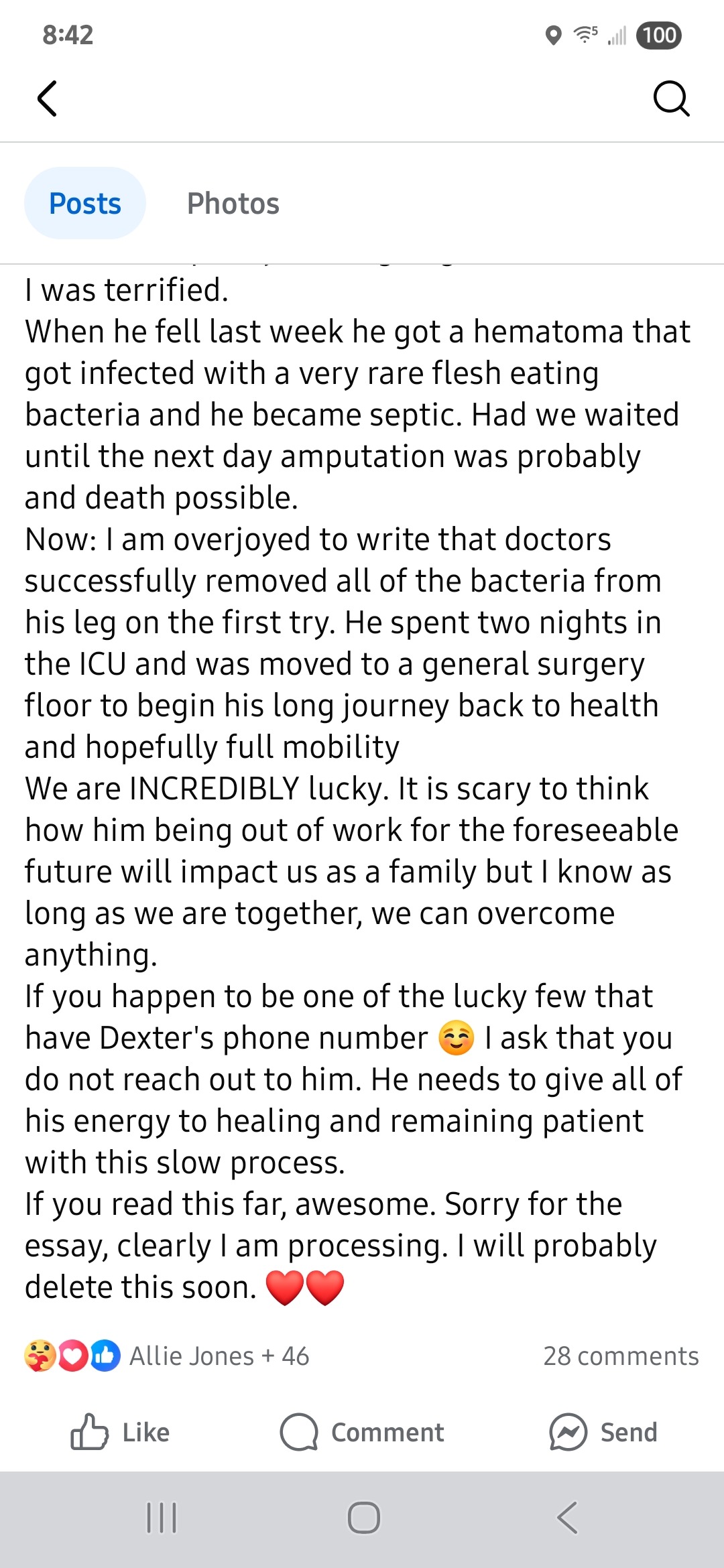Open recent apps from navigation bar
Image resolution: width=724 pixels, height=1568 pixels.
[162, 1518]
